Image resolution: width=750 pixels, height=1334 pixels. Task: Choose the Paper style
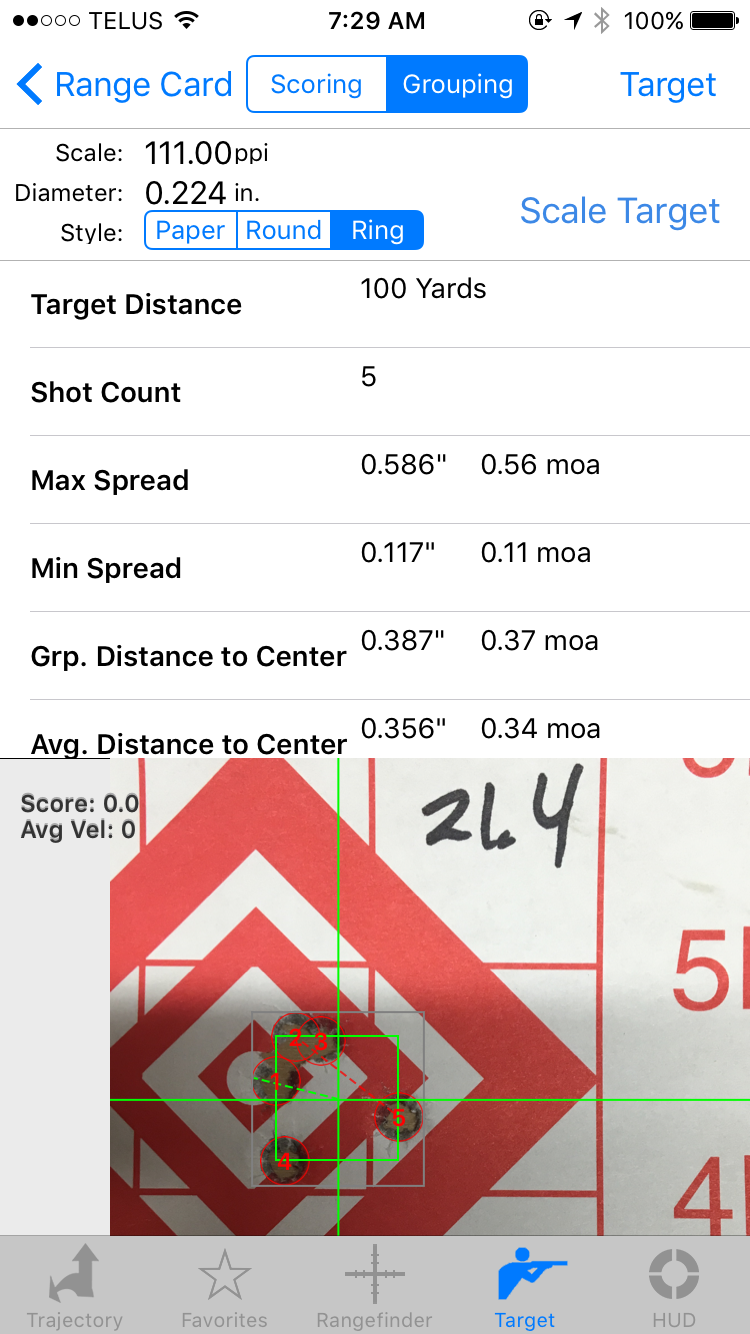[191, 231]
